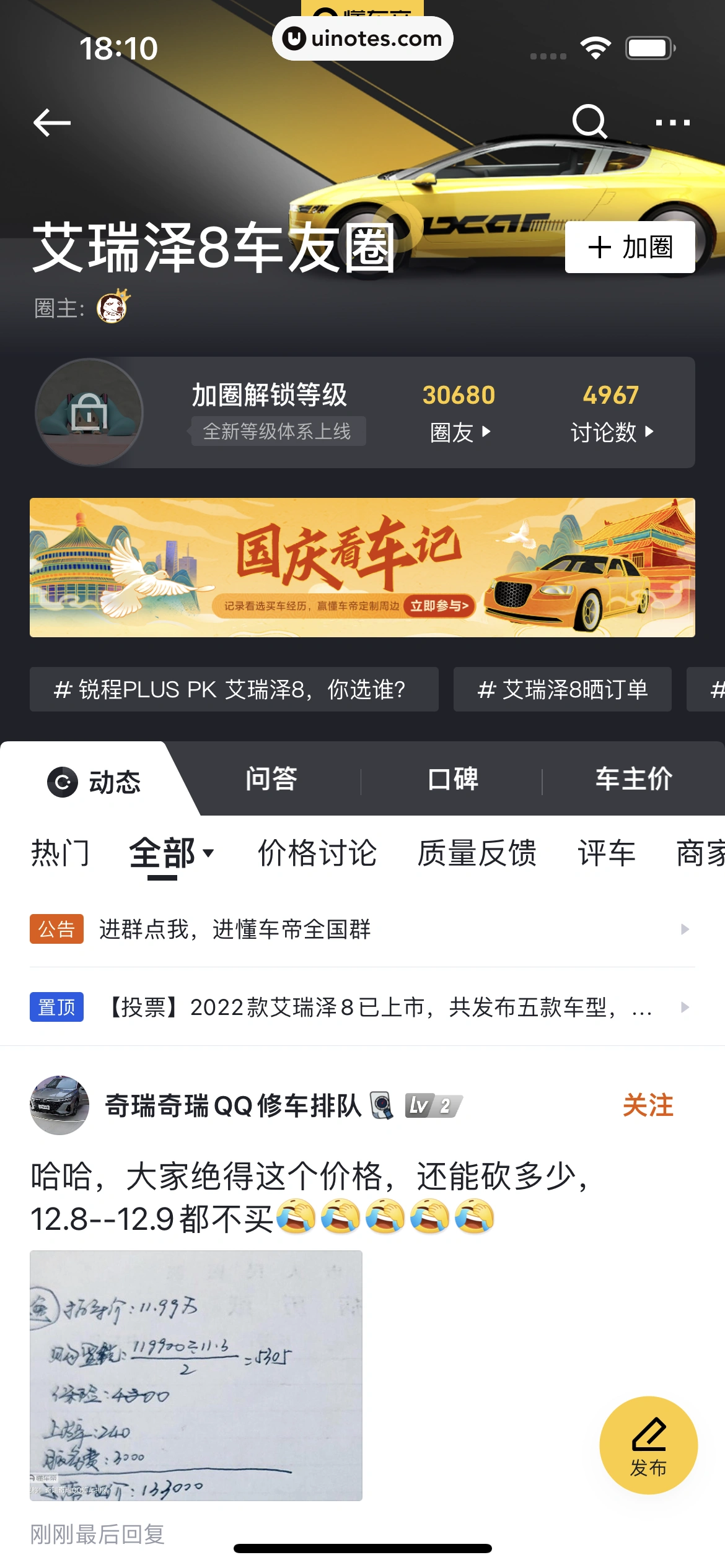725x1568 pixels.
Task: Open the circle owner's avatar
Action: pos(113,307)
